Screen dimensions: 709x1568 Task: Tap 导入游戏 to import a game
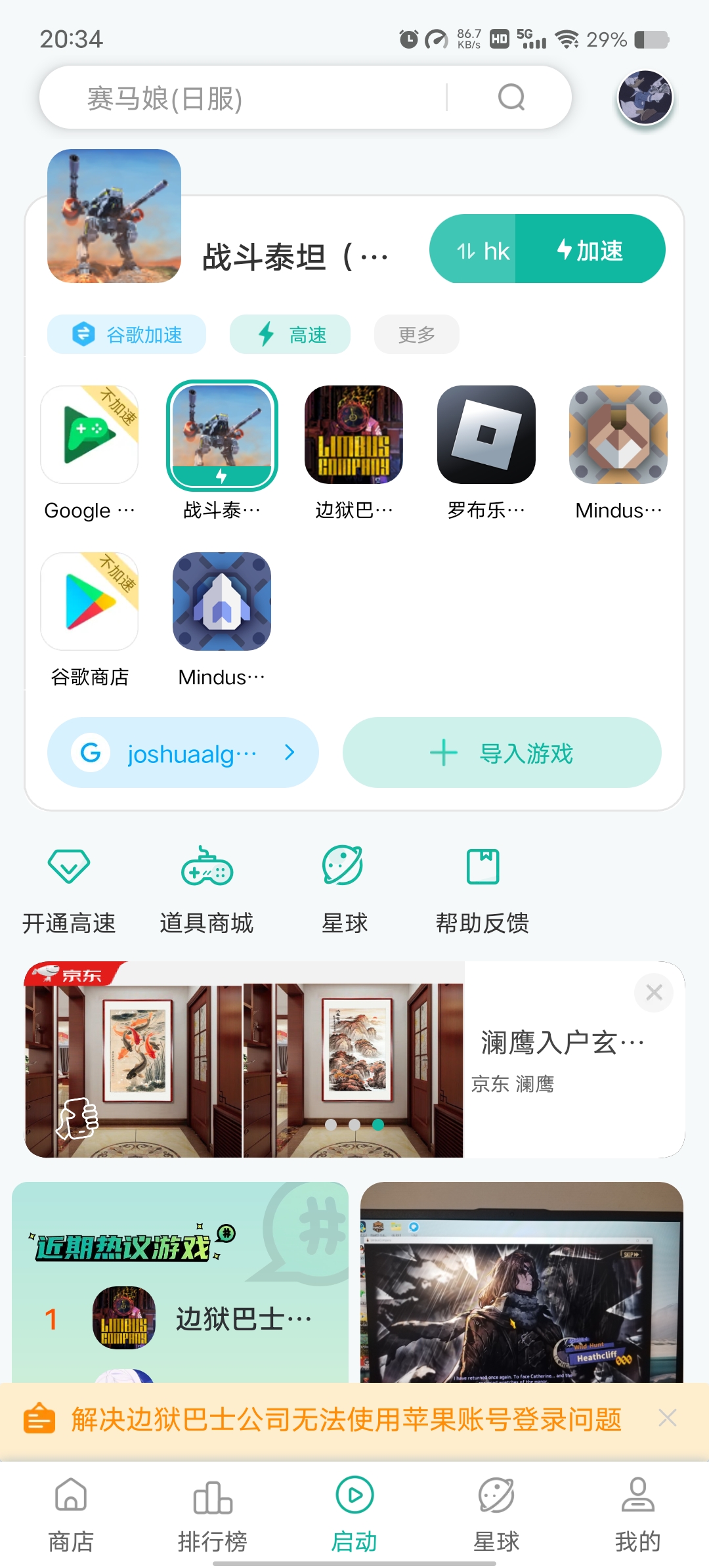(x=502, y=753)
